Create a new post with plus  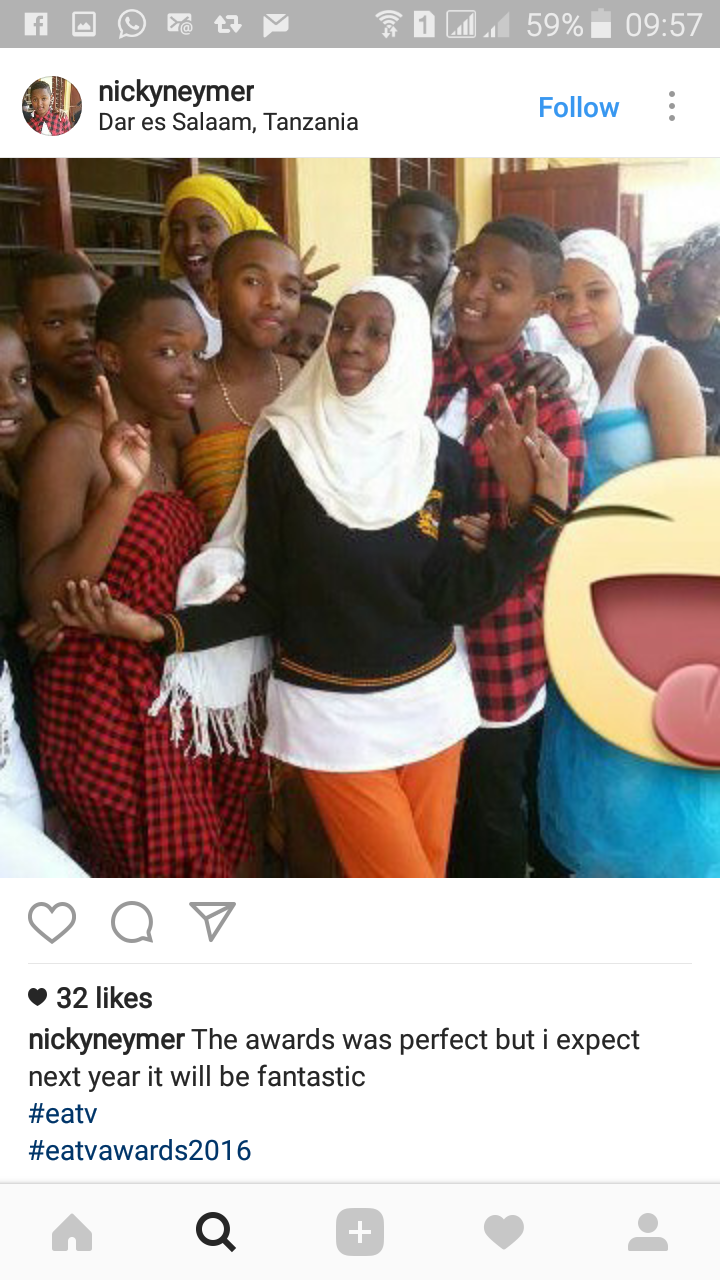pos(360,1232)
